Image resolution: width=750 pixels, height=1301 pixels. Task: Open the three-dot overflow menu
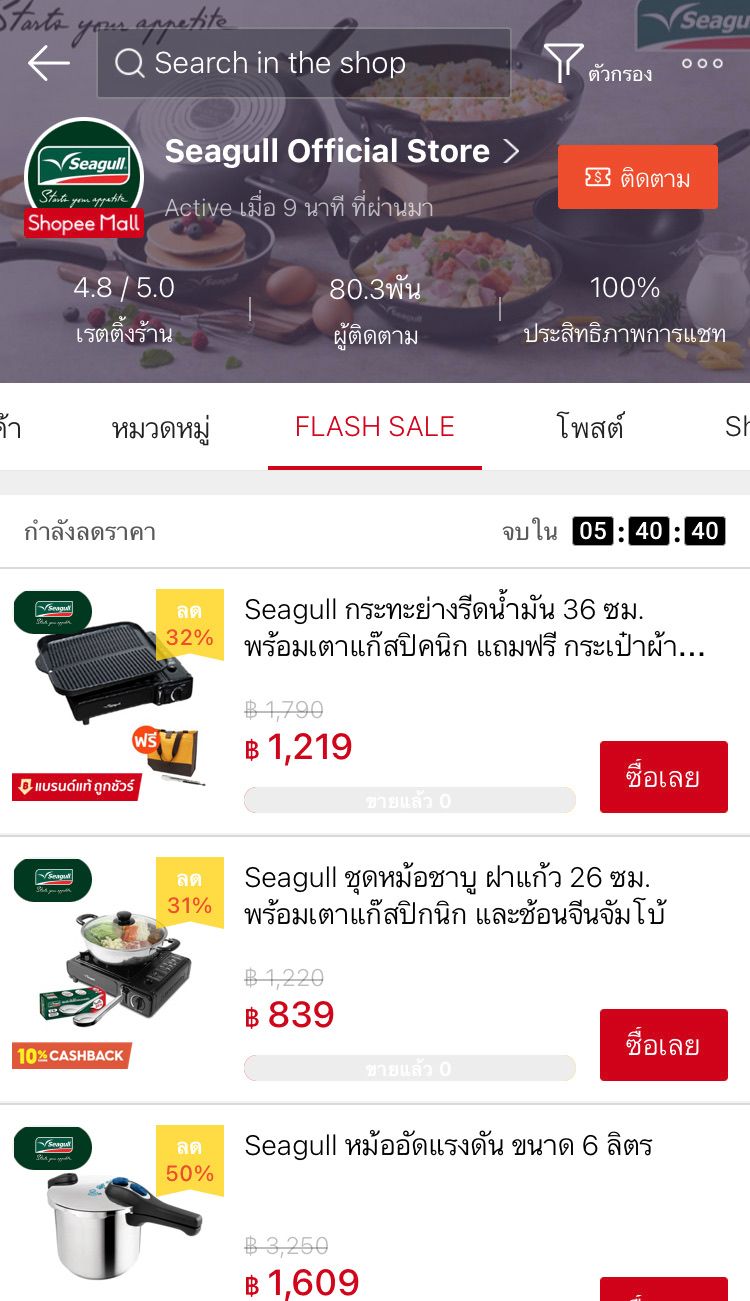pyautogui.click(x=701, y=63)
